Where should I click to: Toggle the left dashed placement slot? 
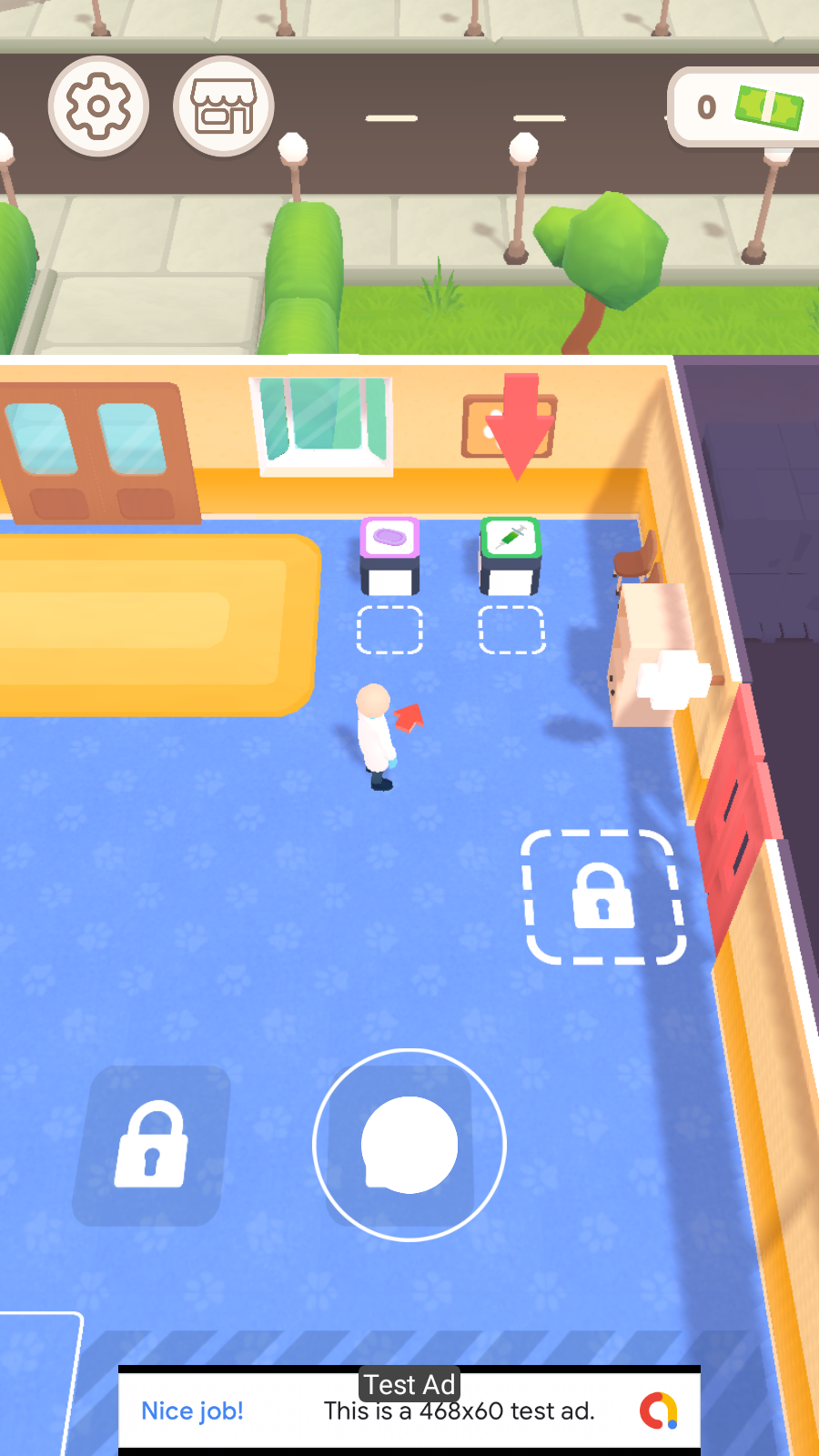(390, 630)
